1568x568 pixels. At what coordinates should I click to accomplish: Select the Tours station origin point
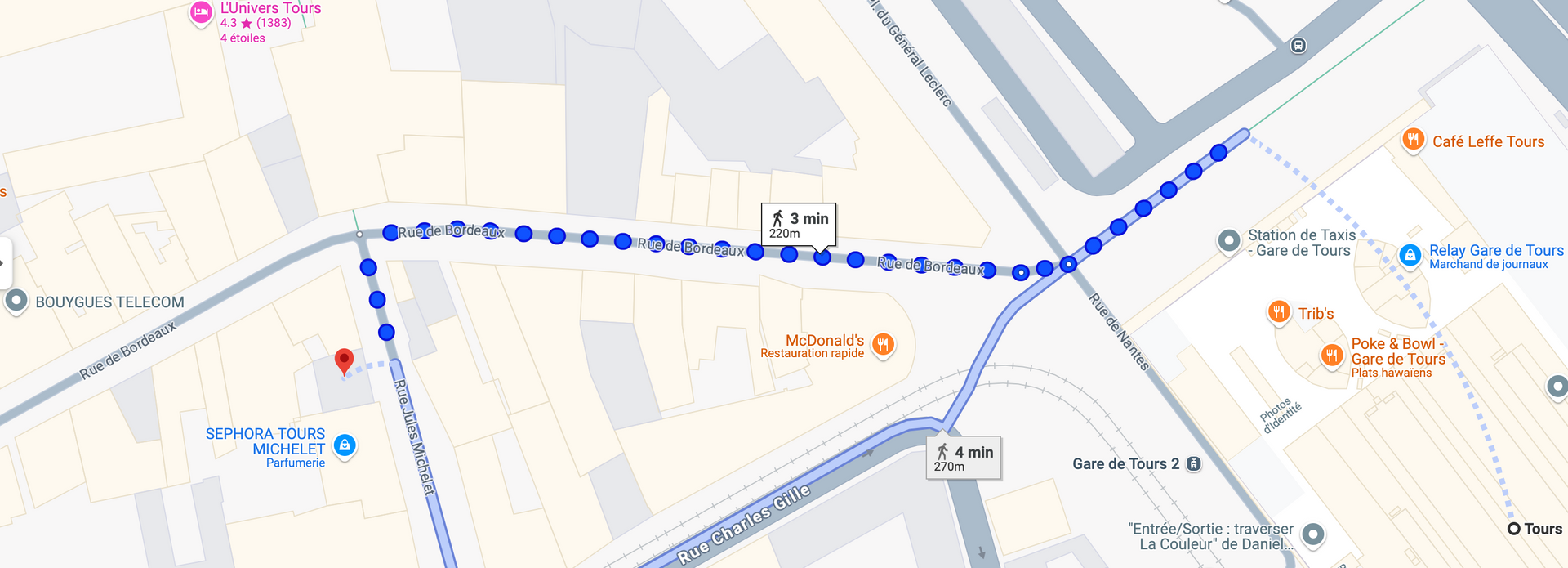coord(1513,529)
